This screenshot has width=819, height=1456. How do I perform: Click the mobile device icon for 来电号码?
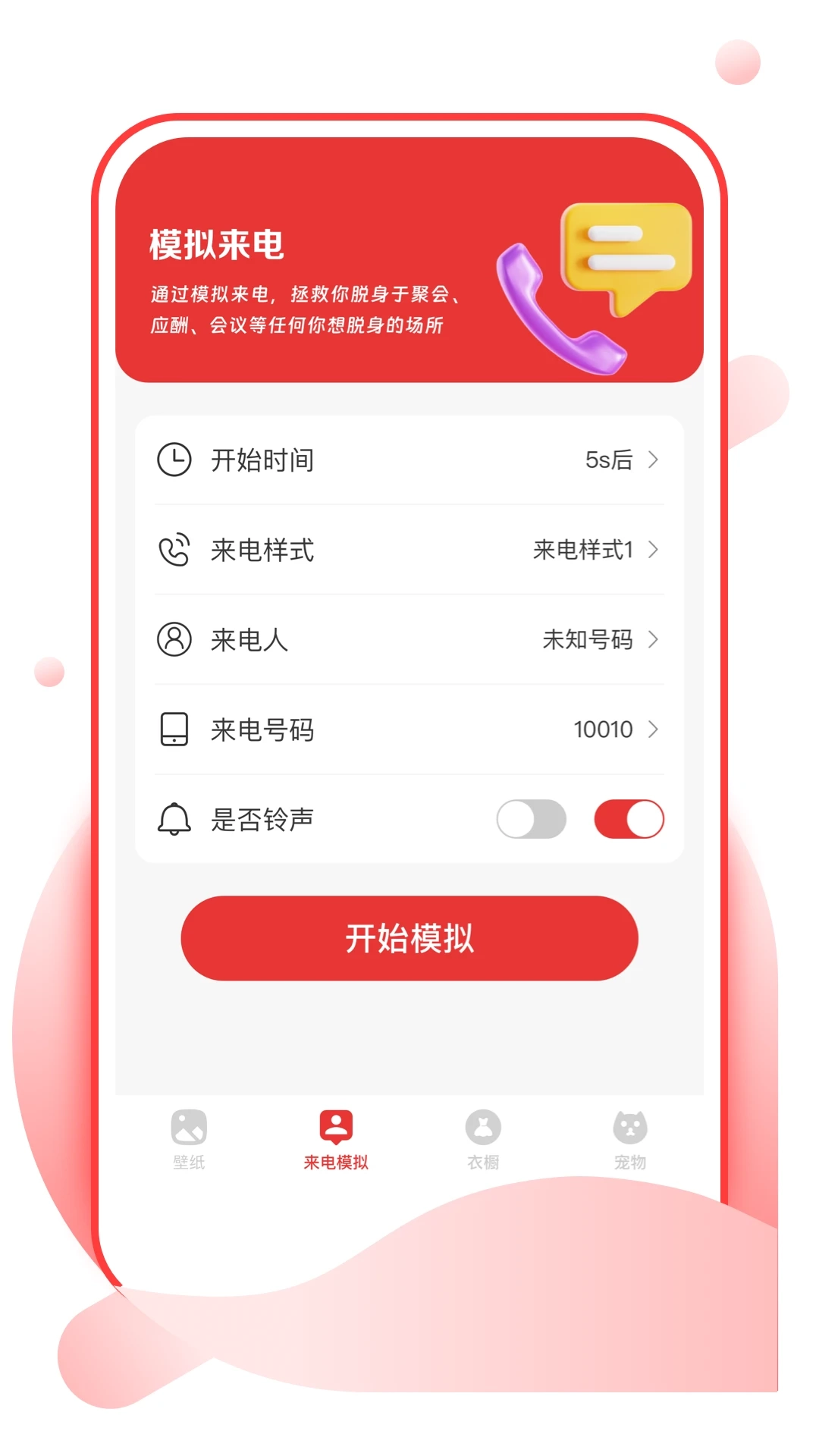pyautogui.click(x=173, y=730)
